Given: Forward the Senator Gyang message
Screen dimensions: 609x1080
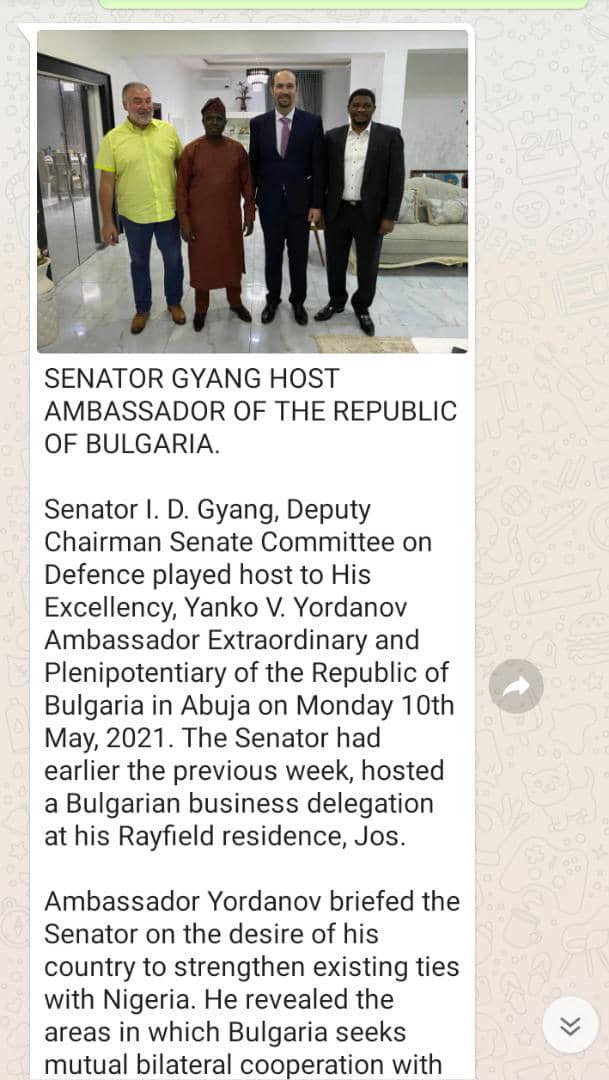Looking at the screenshot, I should pyautogui.click(x=516, y=686).
